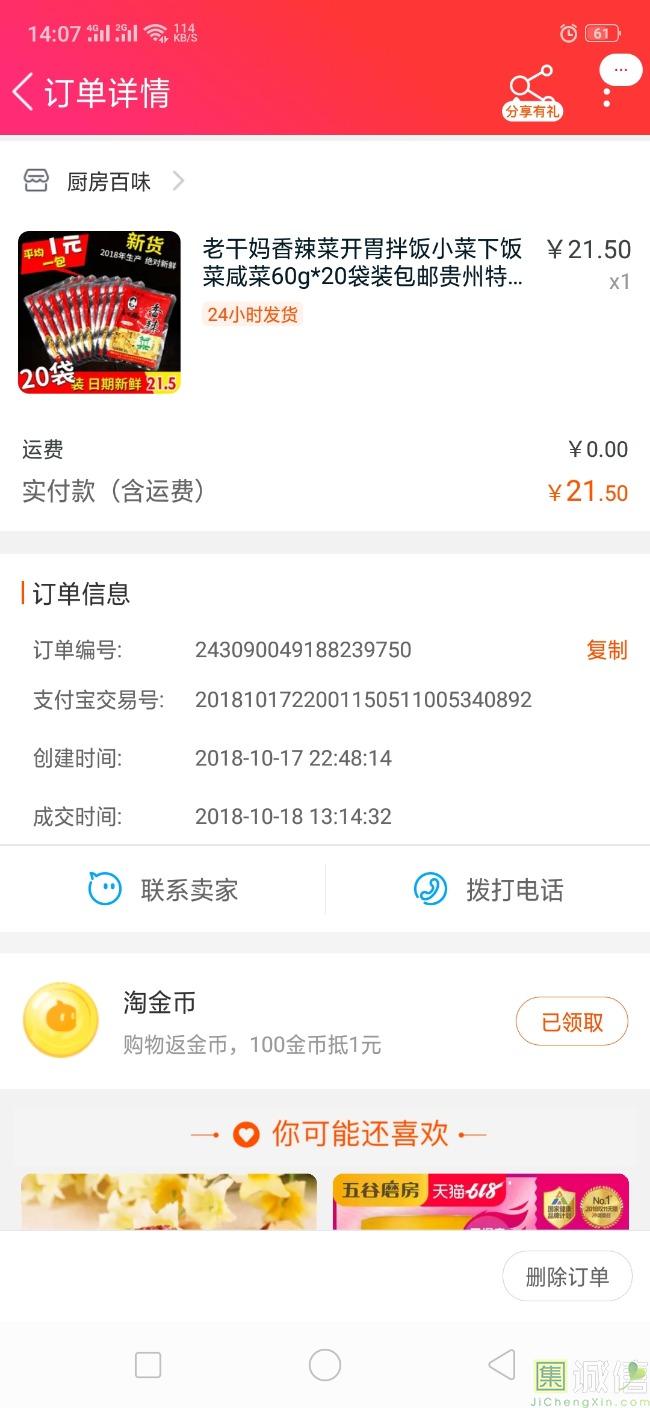Open recent apps from the navigation bar
Viewport: 650px width, 1408px height.
148,1365
